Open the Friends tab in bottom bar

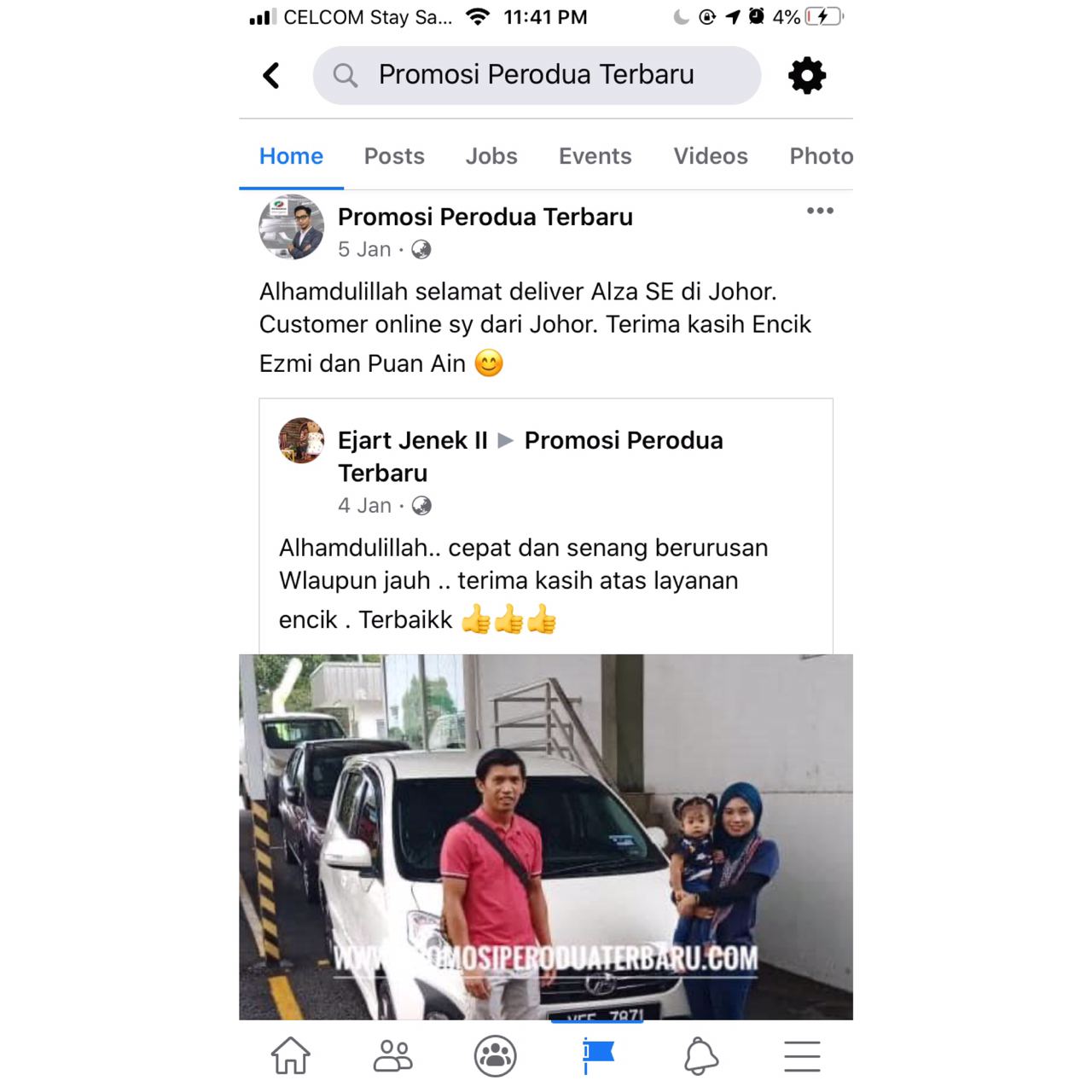tap(392, 1055)
